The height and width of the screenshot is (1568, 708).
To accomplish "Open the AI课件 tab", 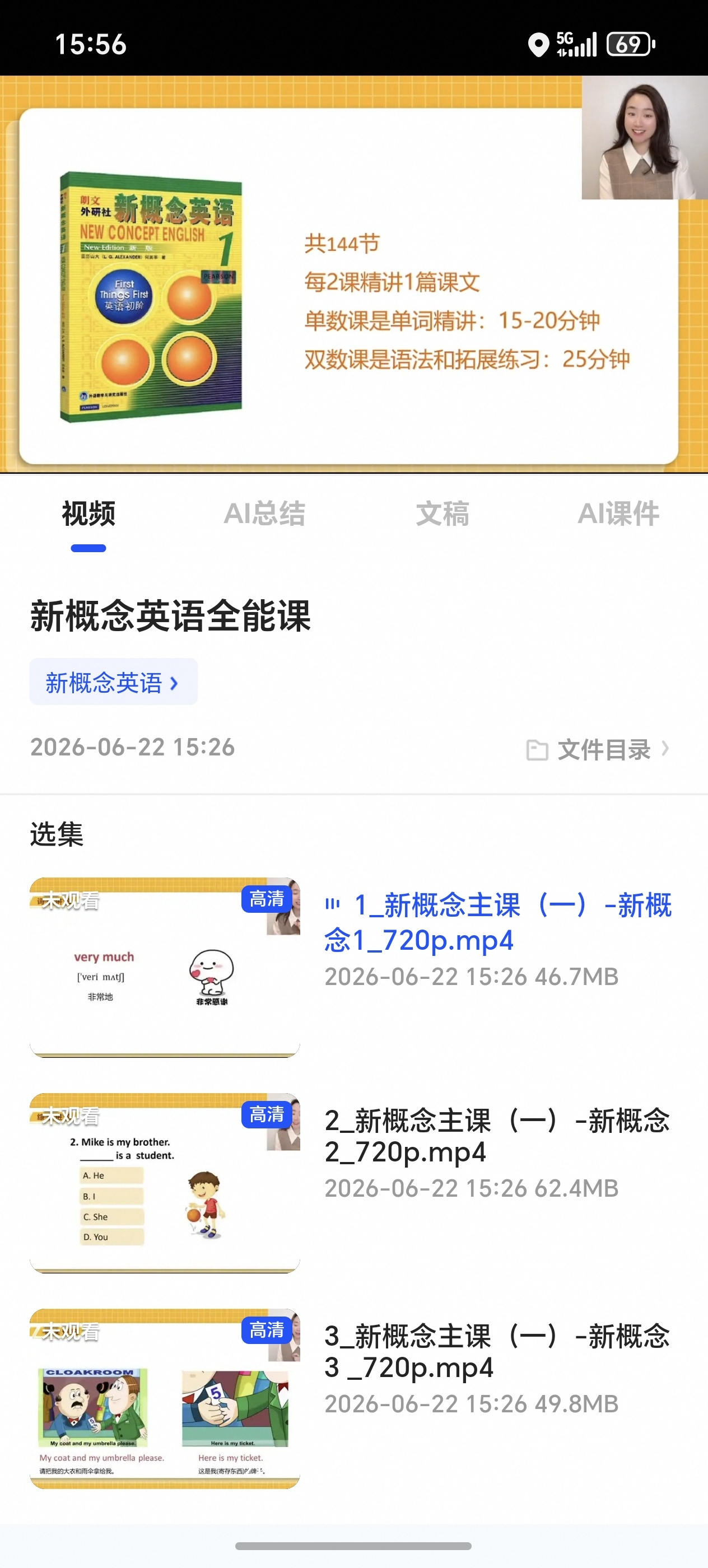I will [x=618, y=514].
